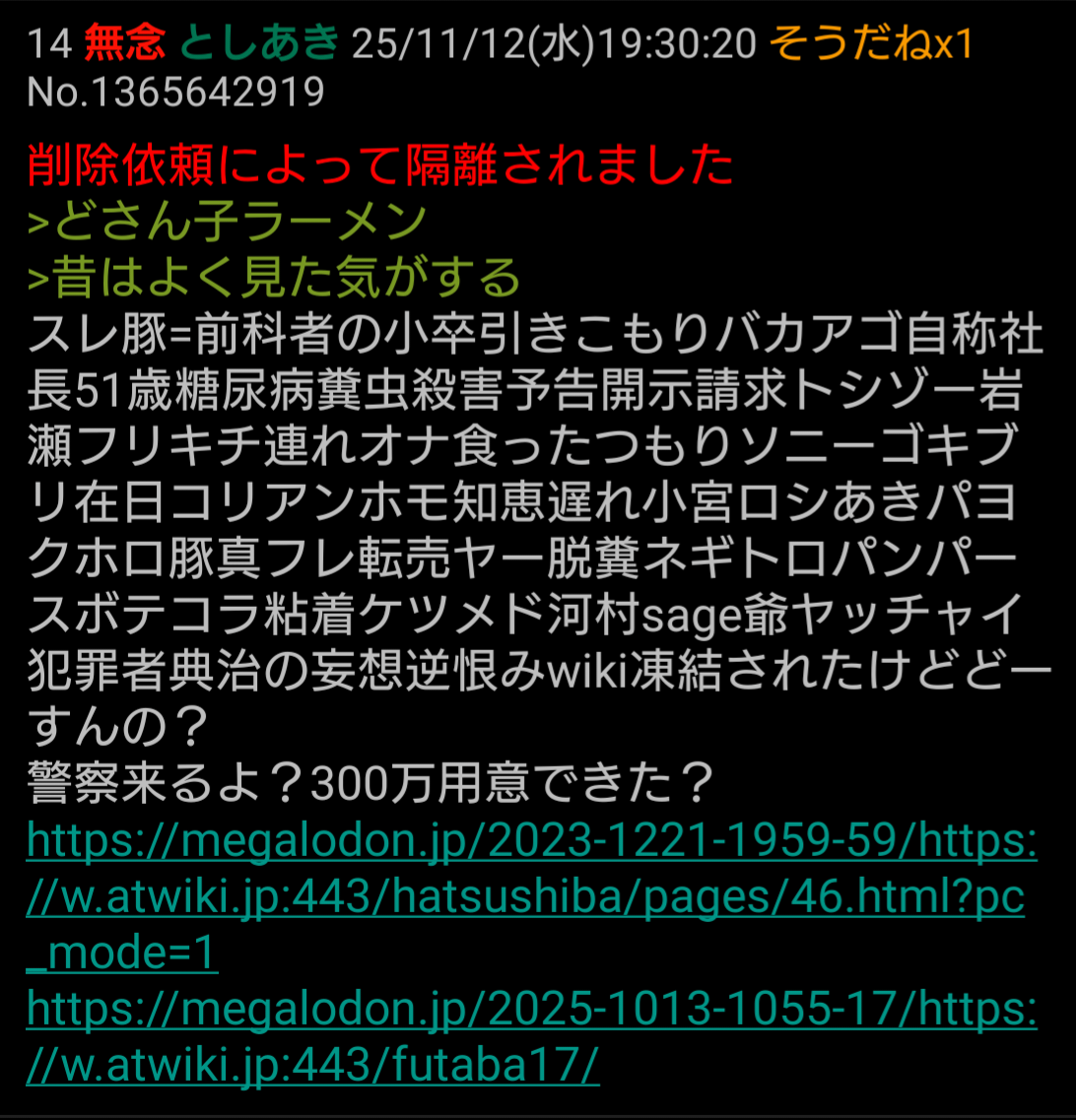This screenshot has height=1120, width=1076.
Task: Tap the そうだねx1 agree link
Action: (869, 42)
